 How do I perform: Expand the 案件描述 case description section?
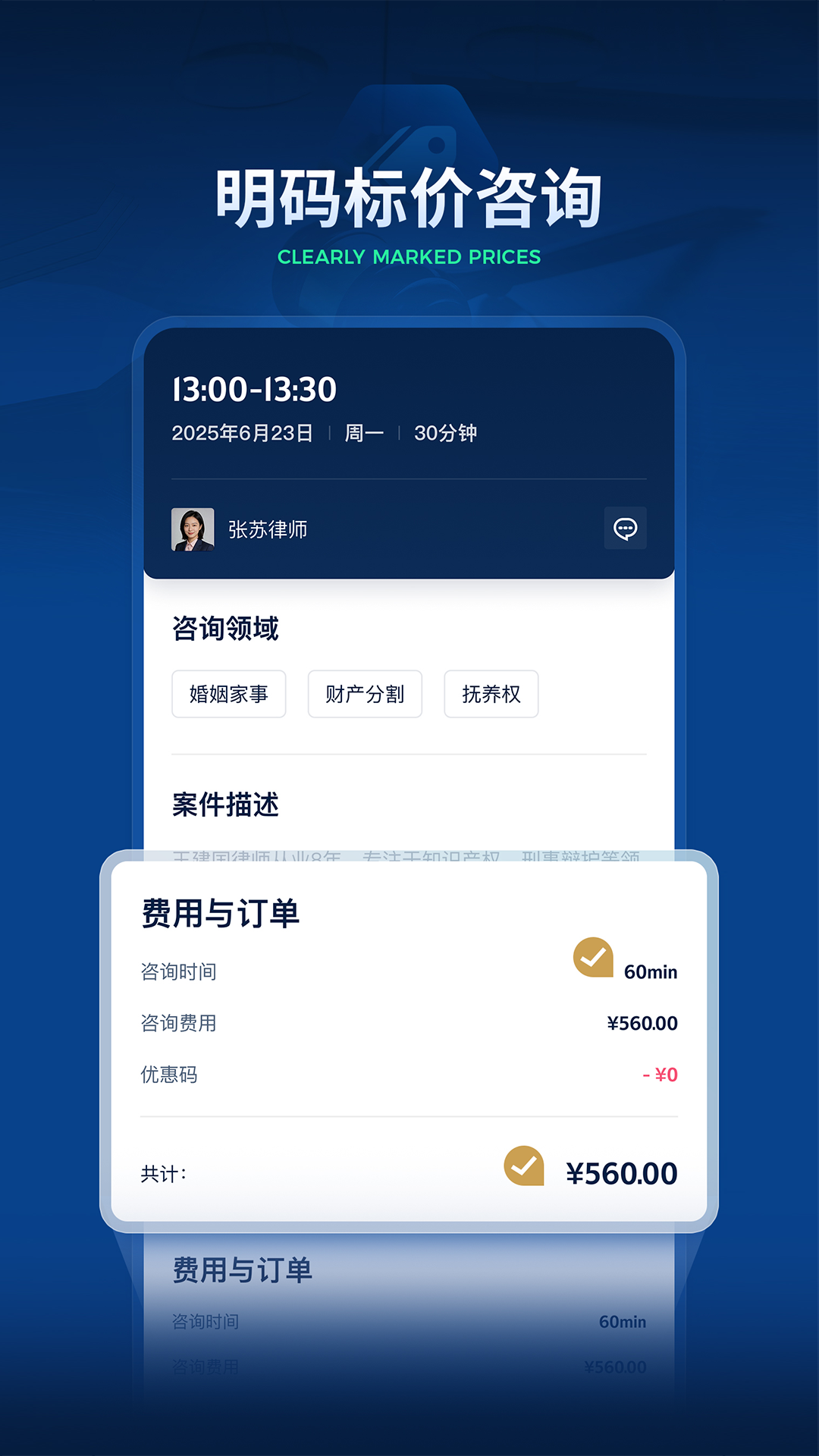(x=225, y=806)
